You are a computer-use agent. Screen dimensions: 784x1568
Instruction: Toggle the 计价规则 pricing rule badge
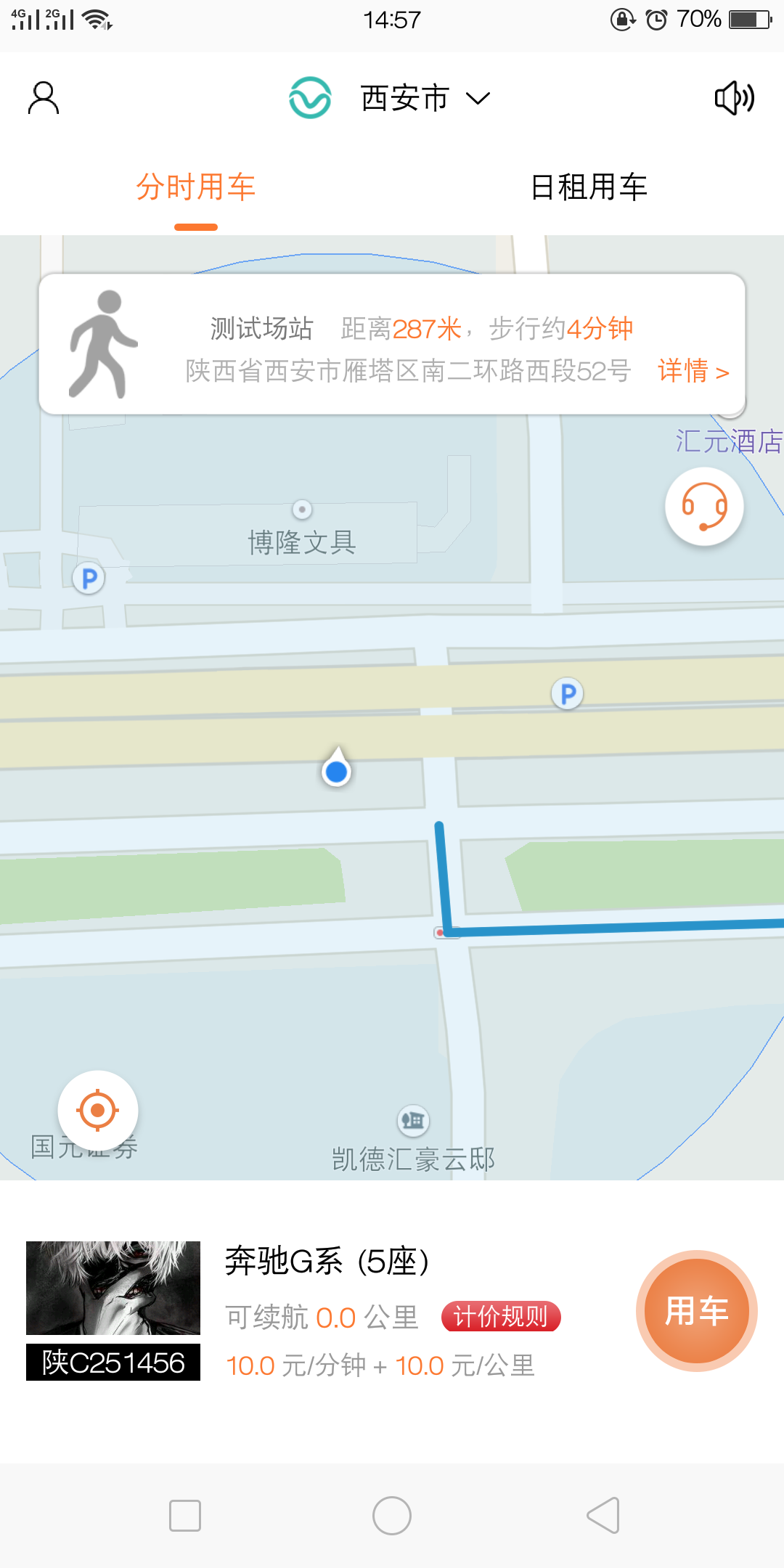click(x=502, y=1315)
